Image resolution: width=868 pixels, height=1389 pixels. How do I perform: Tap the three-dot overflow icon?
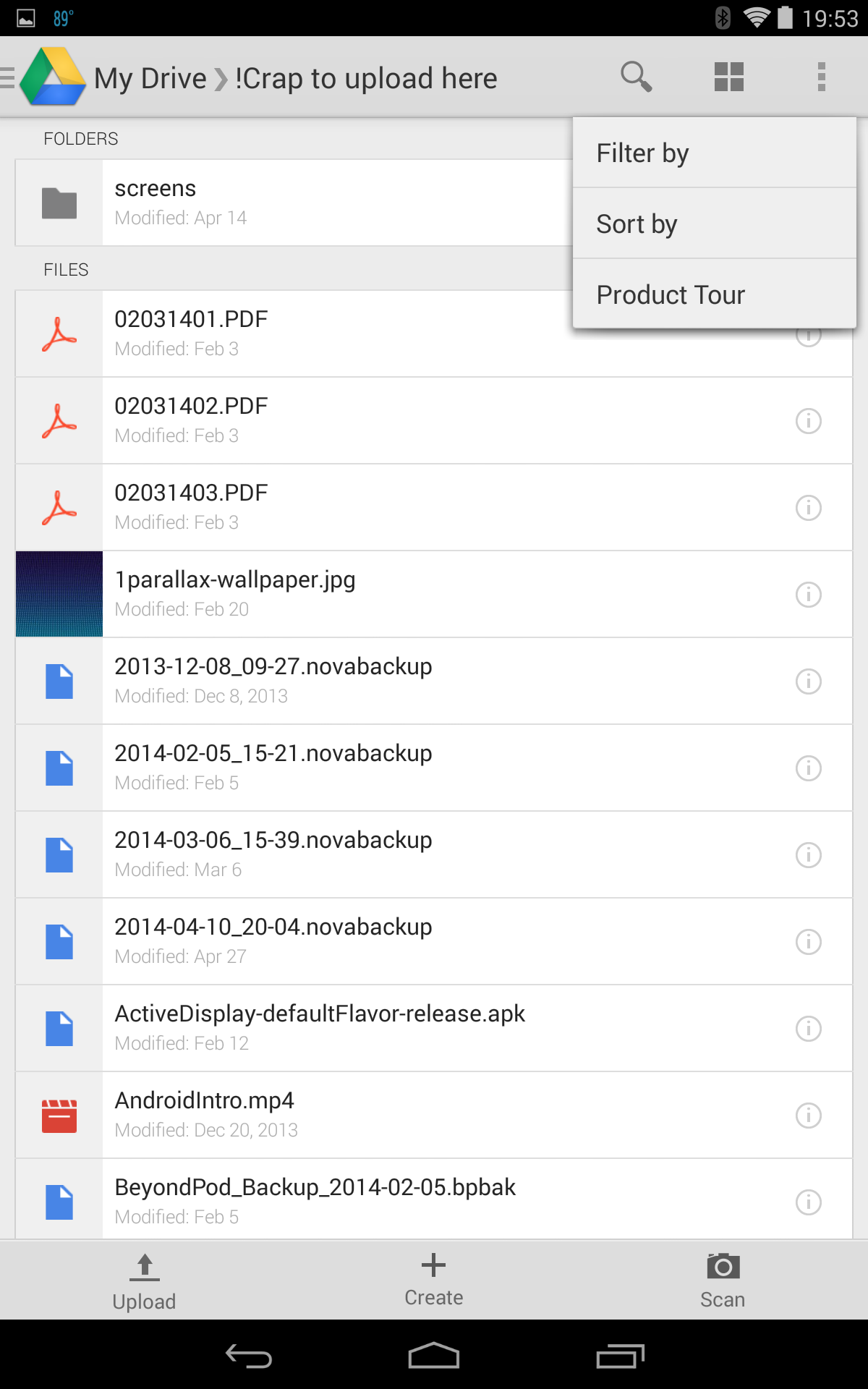pyautogui.click(x=821, y=77)
